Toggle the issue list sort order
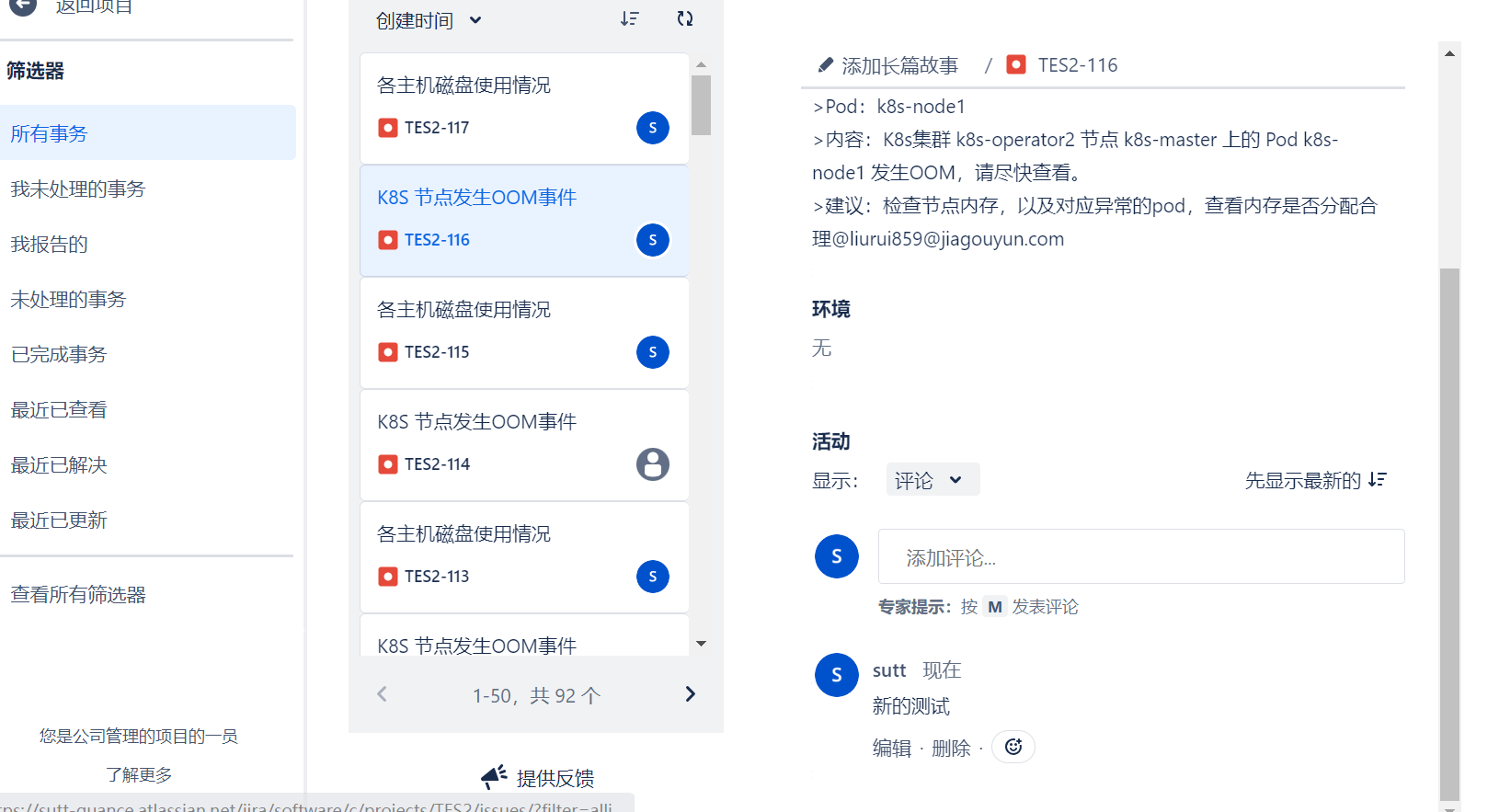1499x812 pixels. [629, 18]
